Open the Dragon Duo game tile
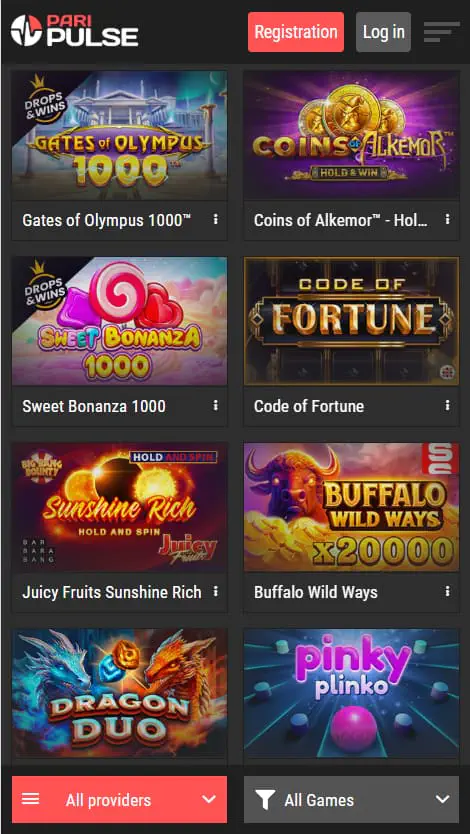 (x=120, y=693)
